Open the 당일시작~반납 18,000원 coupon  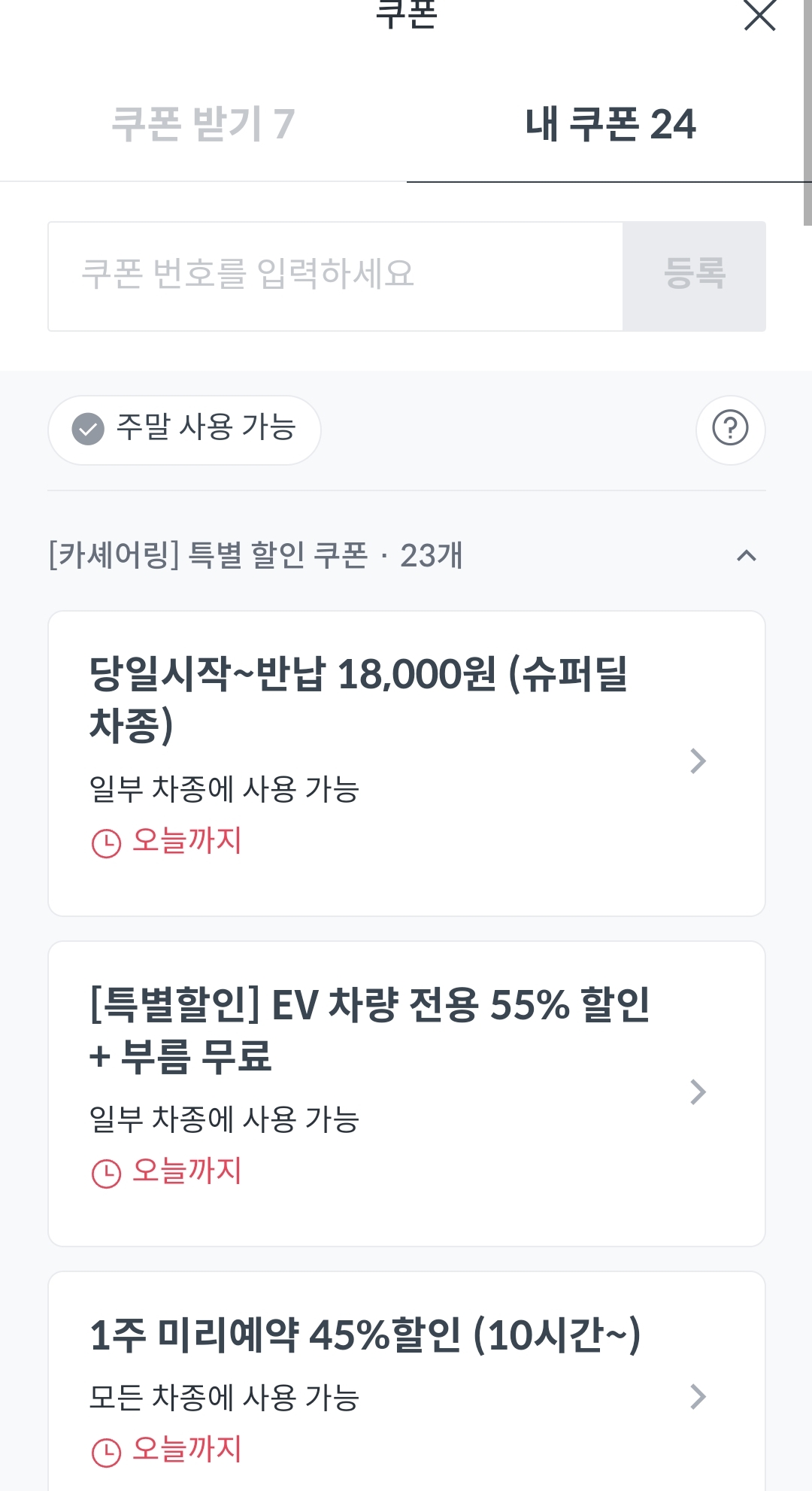[406, 763]
